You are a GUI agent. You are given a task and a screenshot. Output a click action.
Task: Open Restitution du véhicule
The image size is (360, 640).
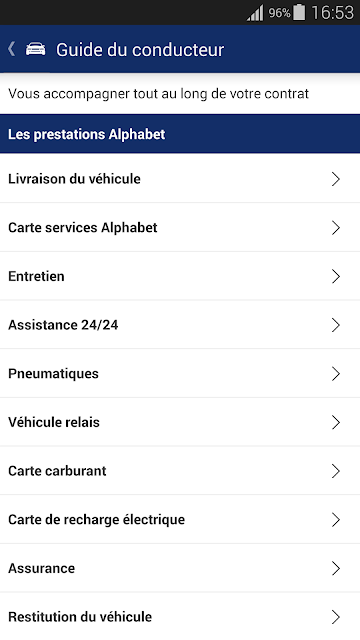(x=180, y=616)
